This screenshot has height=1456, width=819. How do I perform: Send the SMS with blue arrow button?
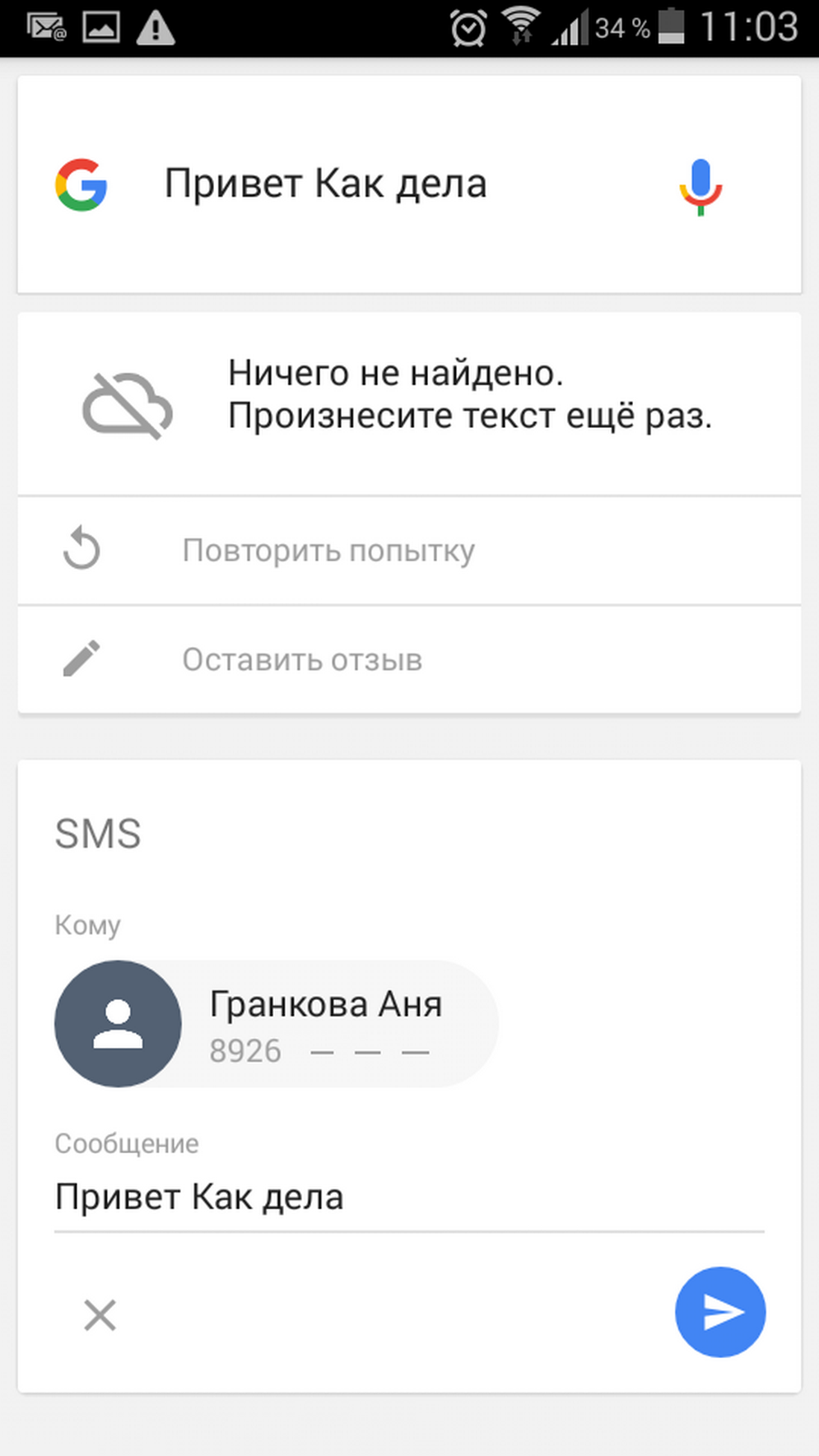(720, 1312)
